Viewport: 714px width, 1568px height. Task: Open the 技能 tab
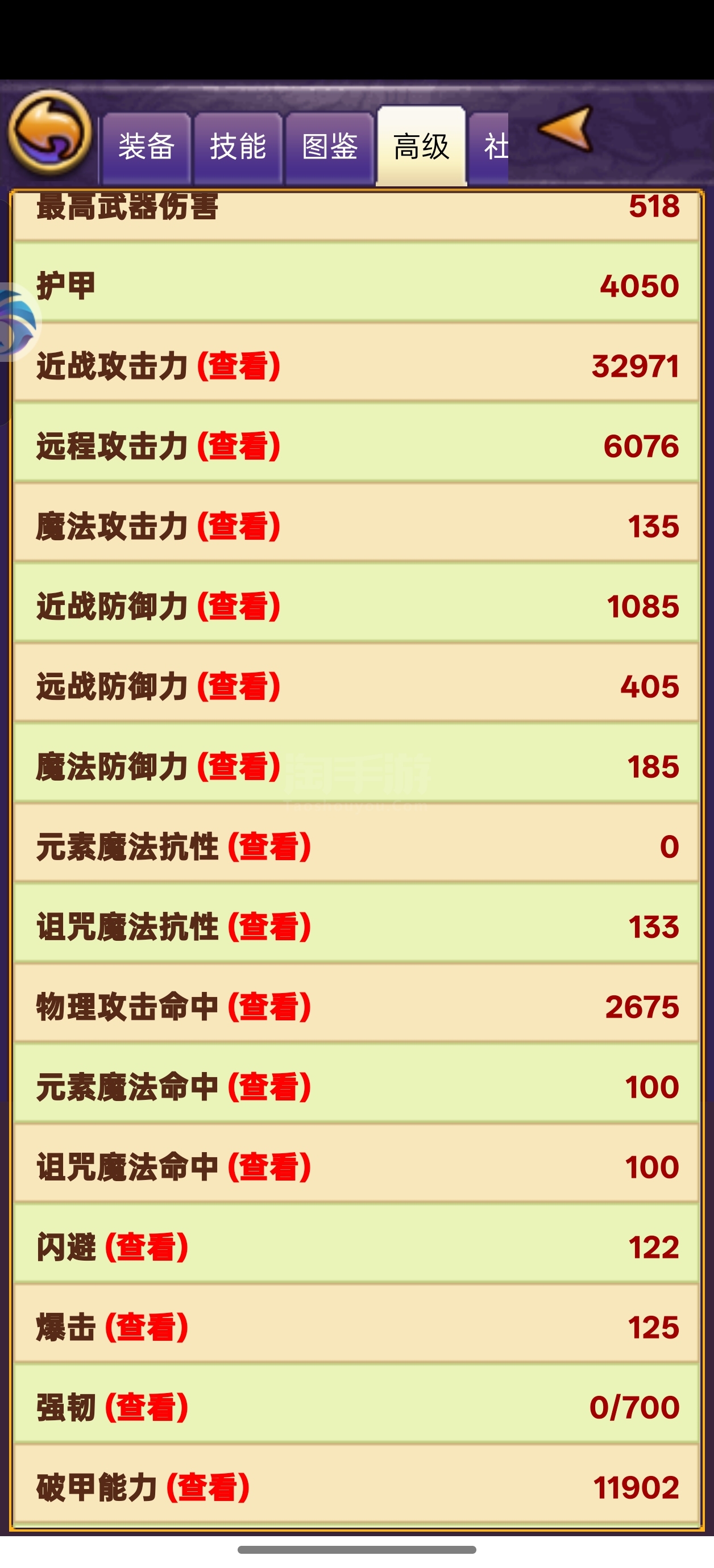pos(238,147)
